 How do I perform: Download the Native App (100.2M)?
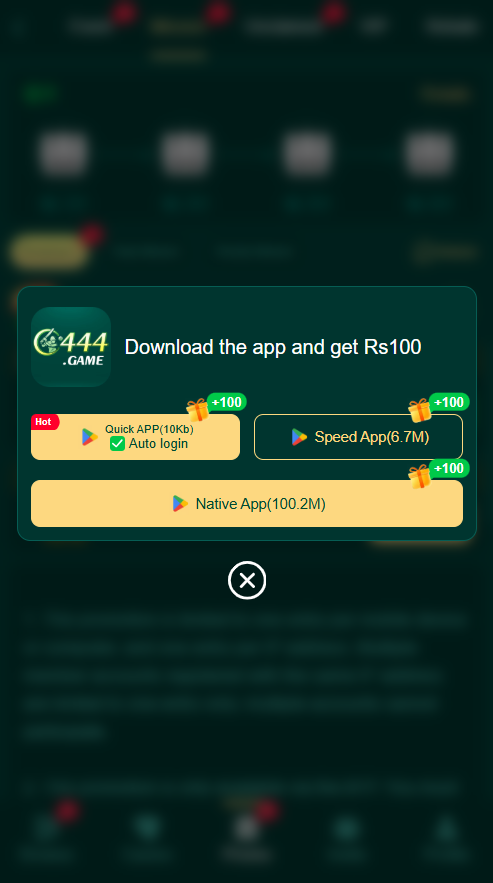(x=247, y=503)
